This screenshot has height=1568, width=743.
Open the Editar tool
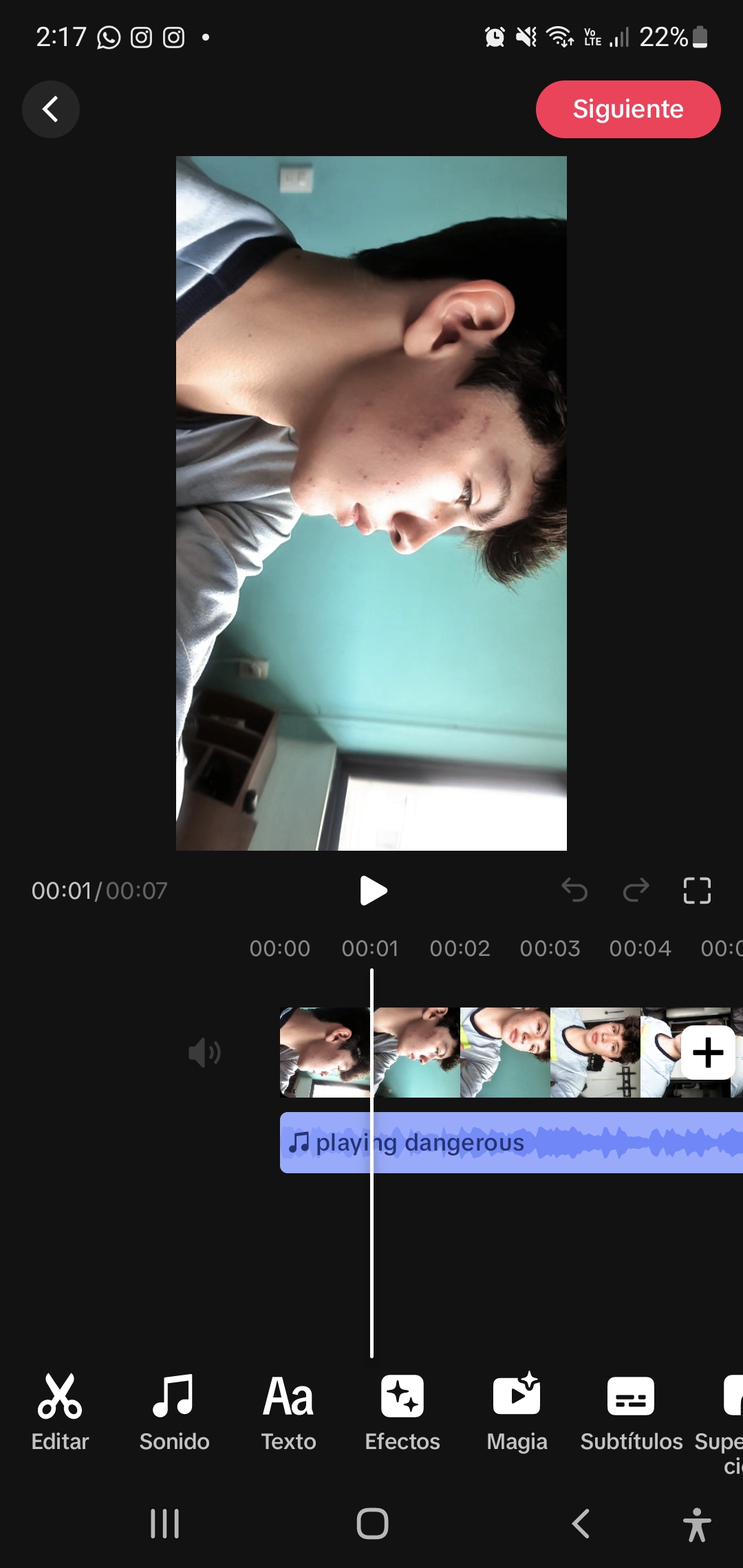tap(60, 1412)
